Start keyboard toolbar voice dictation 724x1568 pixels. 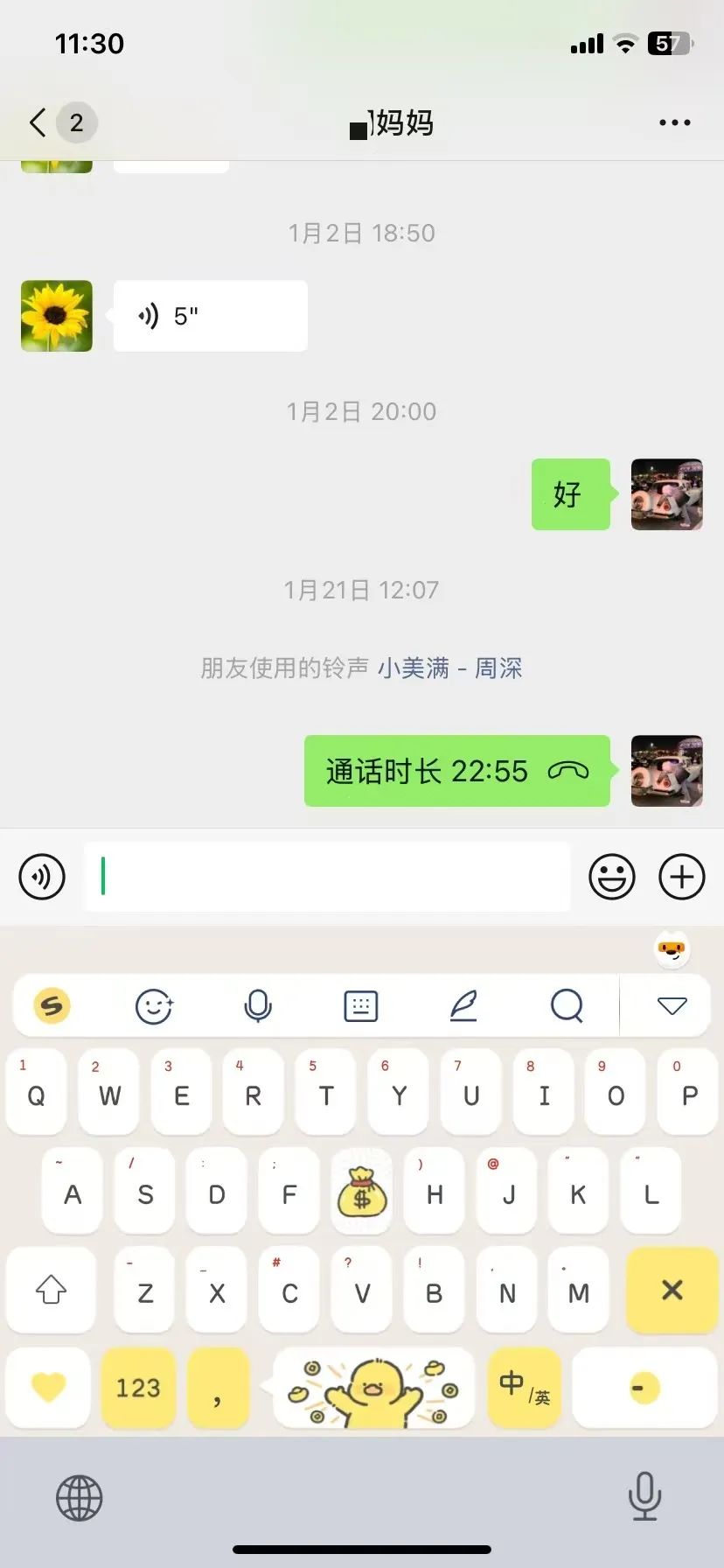coord(258,1005)
